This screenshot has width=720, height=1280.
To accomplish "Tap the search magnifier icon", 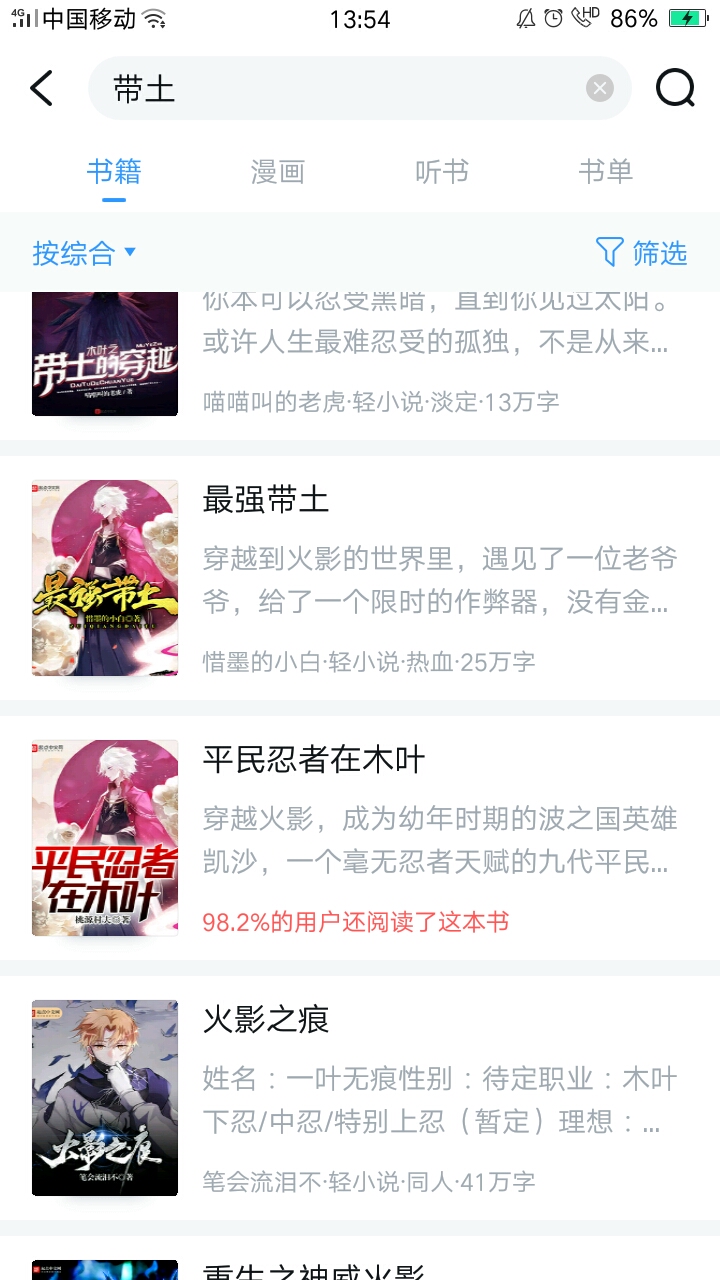I will 675,88.
